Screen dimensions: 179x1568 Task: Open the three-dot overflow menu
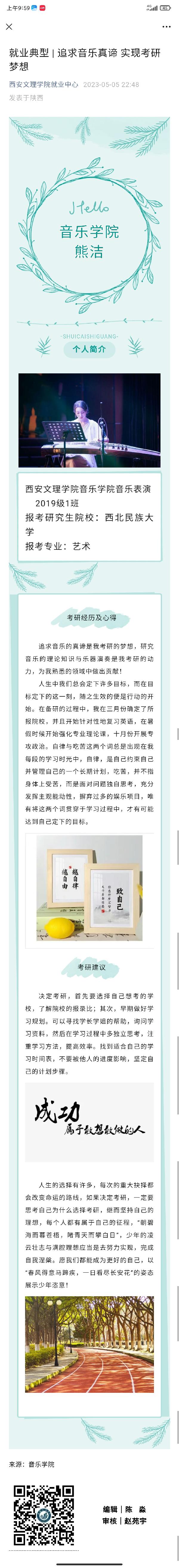click(166, 27)
